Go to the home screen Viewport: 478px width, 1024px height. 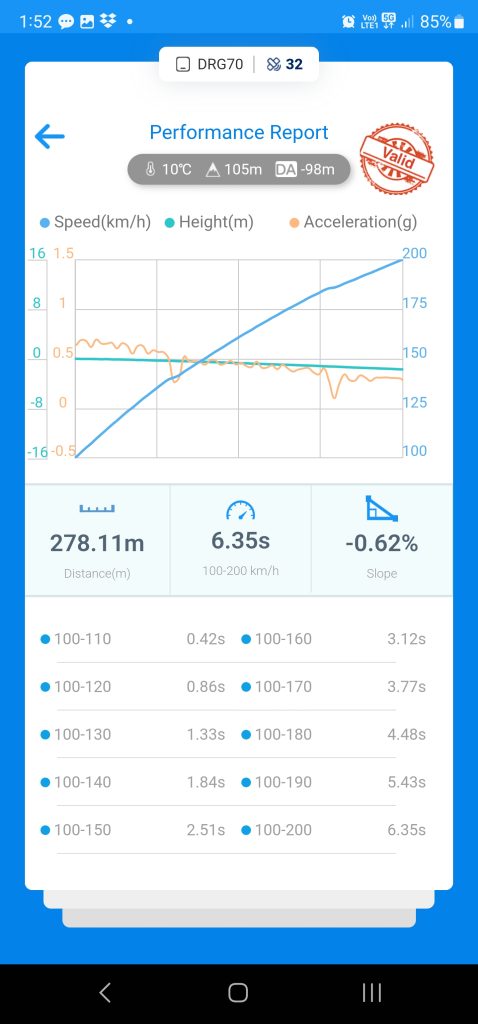coord(238,993)
